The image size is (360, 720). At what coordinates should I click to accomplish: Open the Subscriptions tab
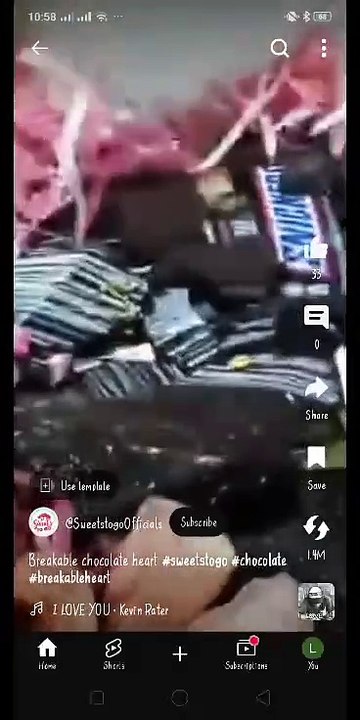click(x=247, y=654)
